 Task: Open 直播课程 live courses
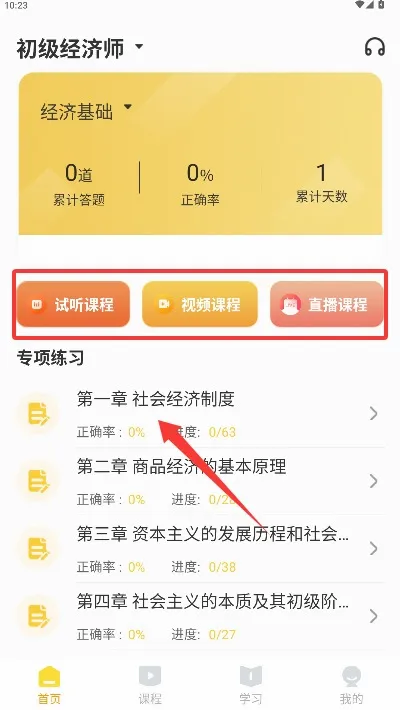(327, 304)
